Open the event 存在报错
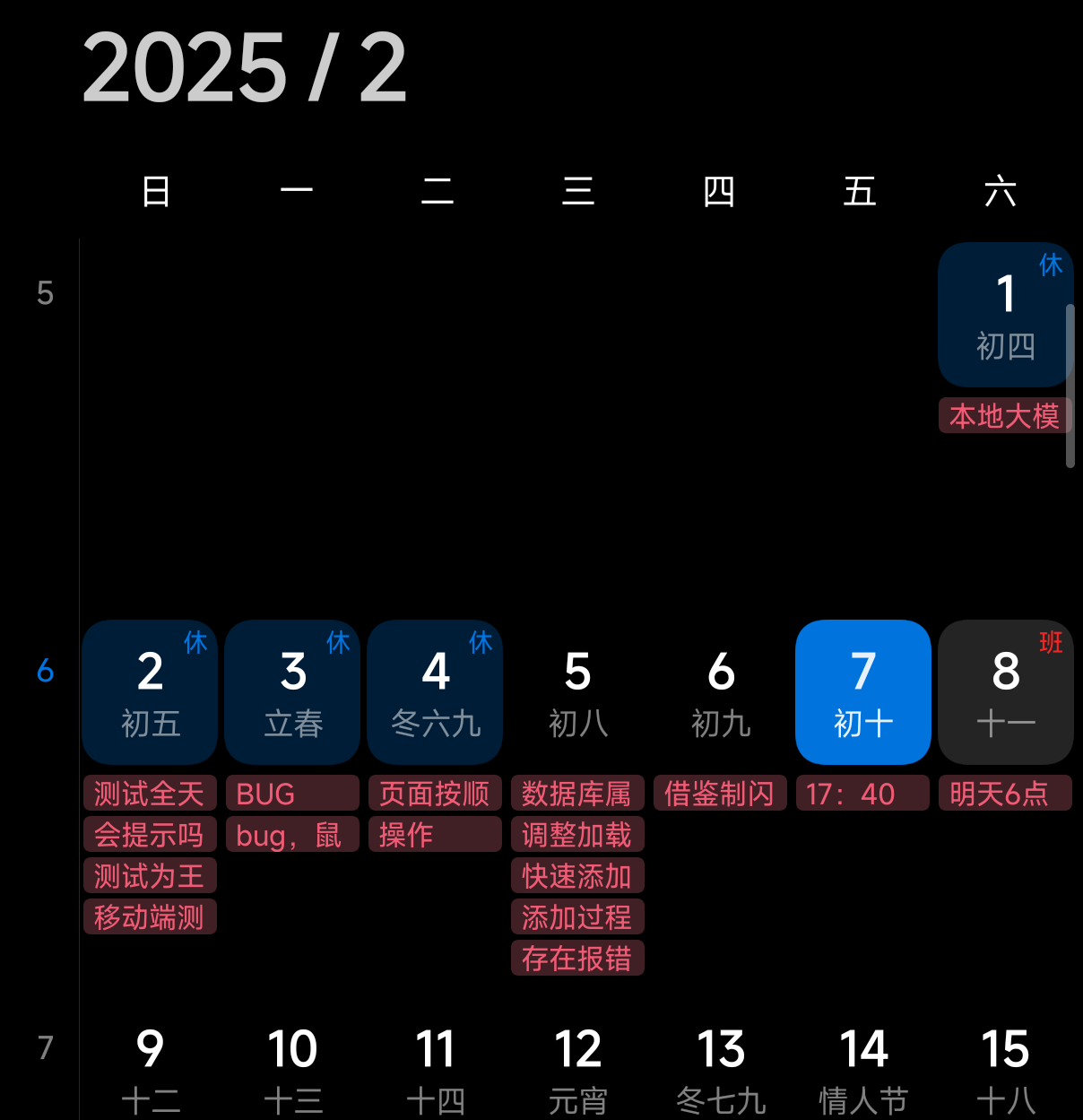 tap(577, 959)
